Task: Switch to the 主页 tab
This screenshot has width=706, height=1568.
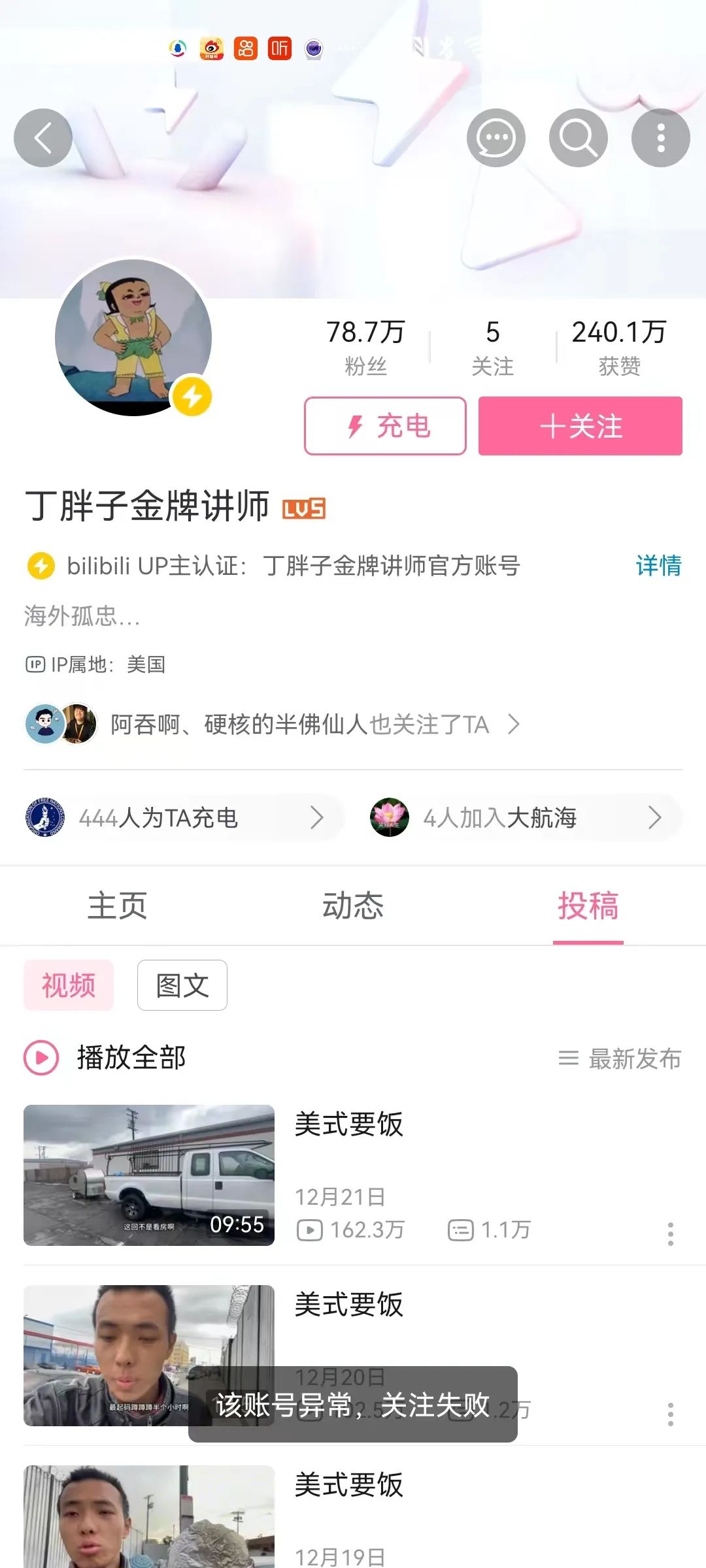Action: click(118, 906)
